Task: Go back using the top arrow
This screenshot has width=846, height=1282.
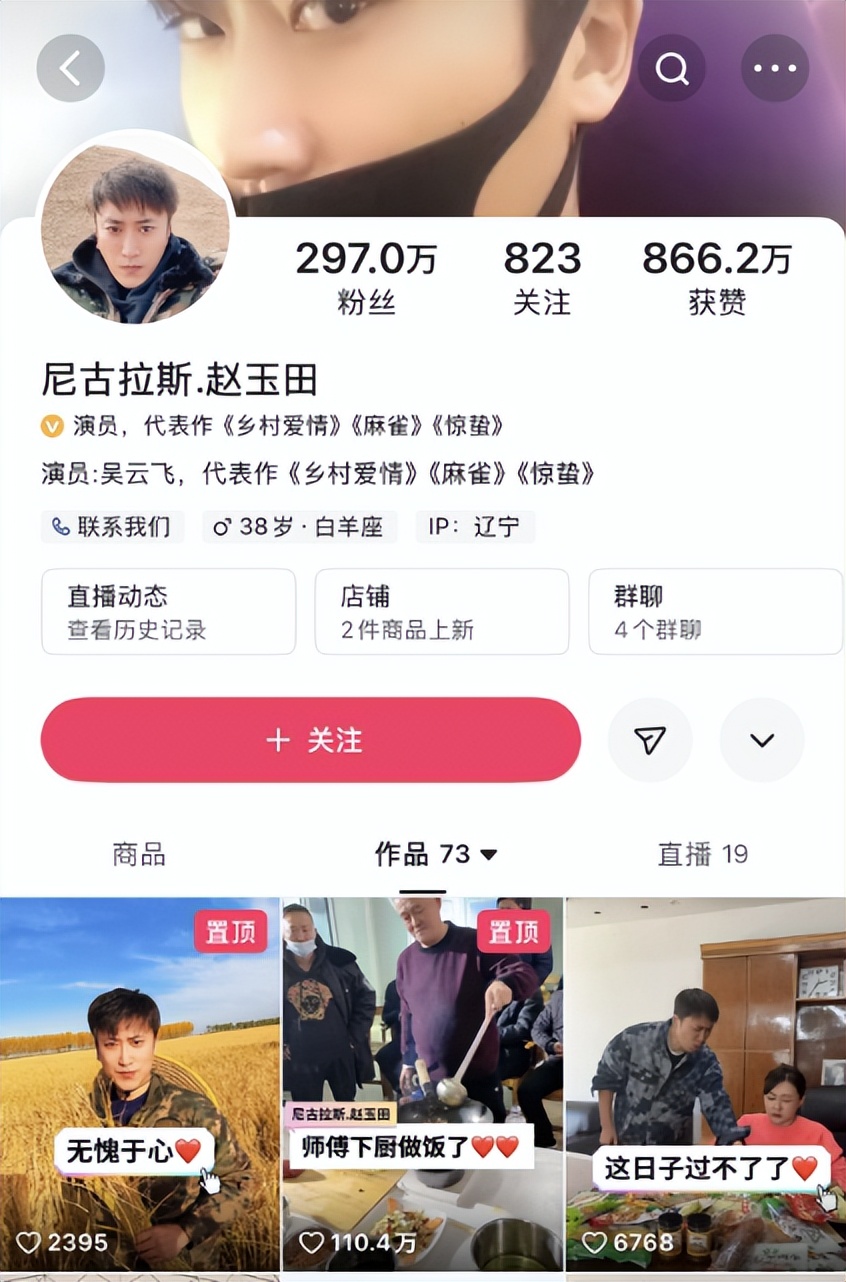Action: (70, 68)
